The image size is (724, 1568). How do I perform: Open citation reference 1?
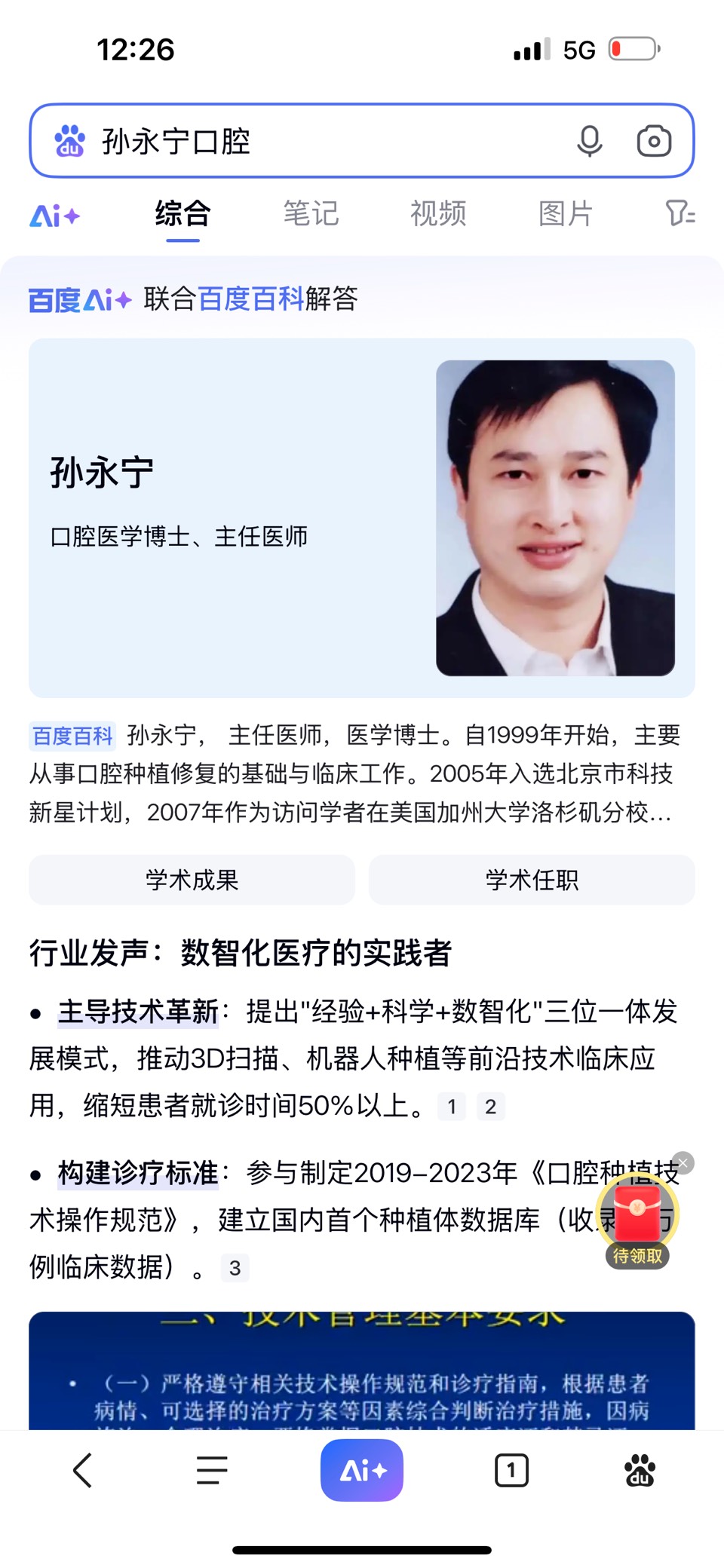[452, 1107]
